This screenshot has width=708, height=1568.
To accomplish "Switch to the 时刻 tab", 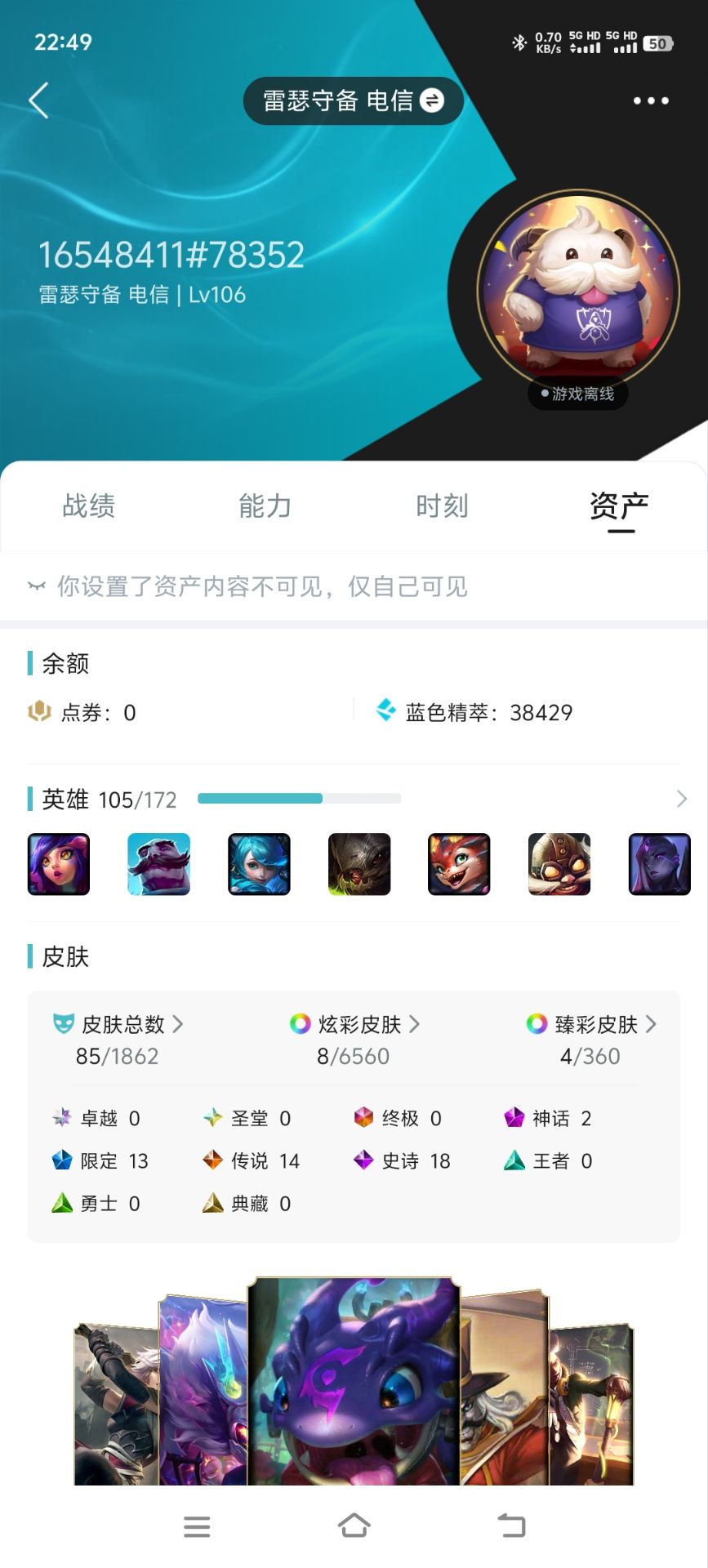I will click(x=442, y=506).
